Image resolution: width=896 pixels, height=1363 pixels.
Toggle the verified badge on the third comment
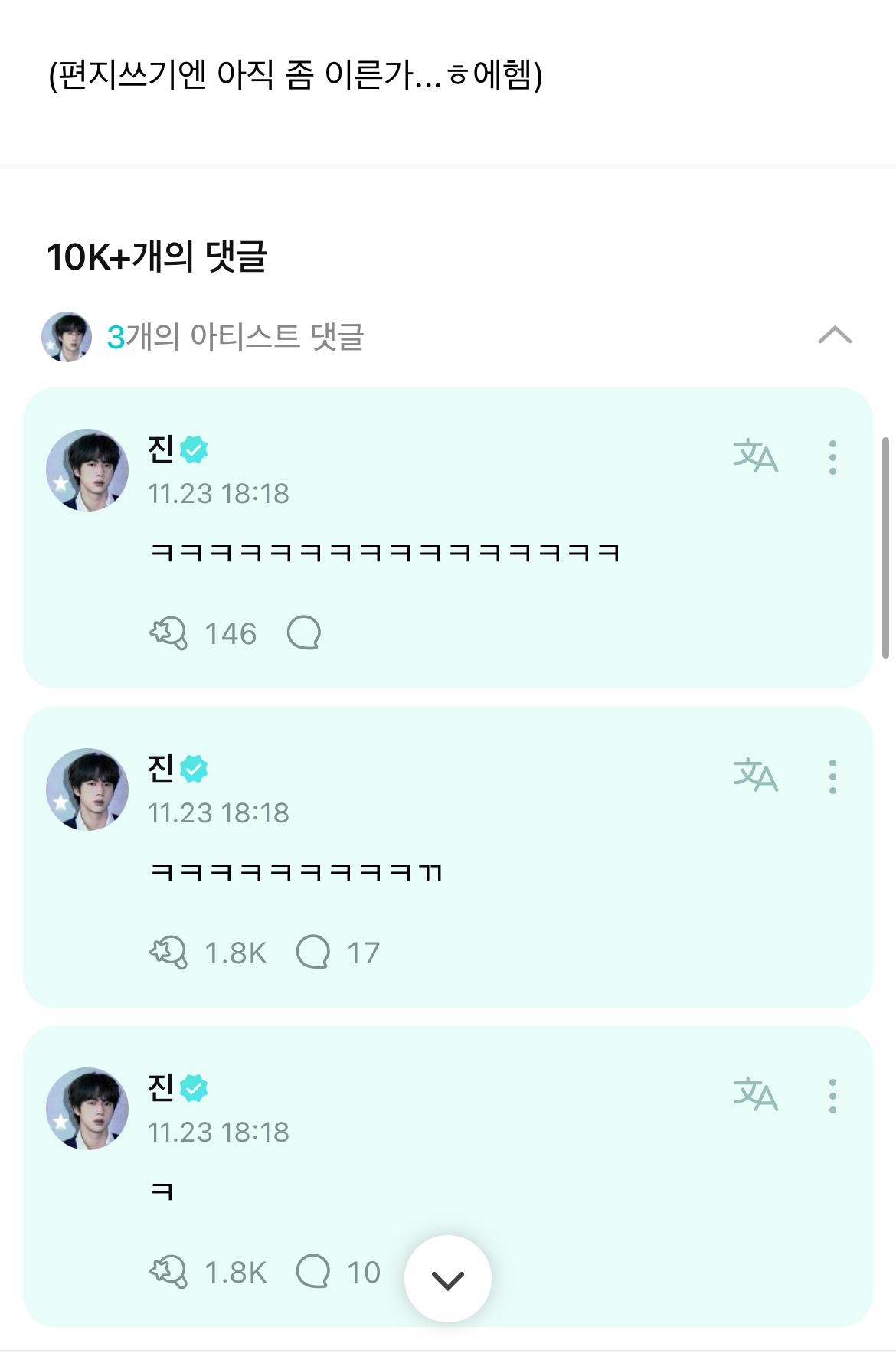click(x=194, y=1087)
